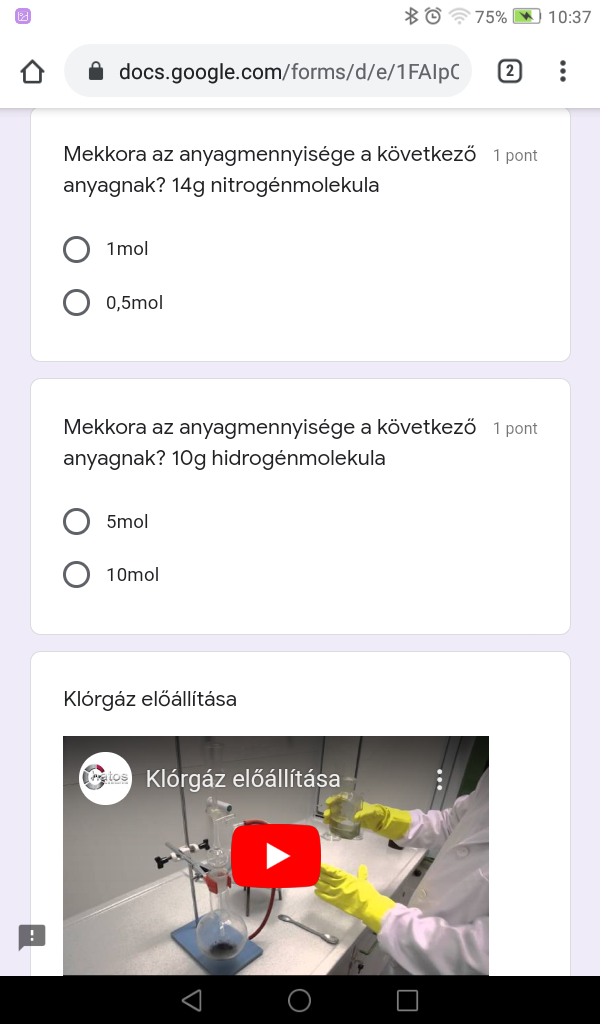The width and height of the screenshot is (600, 1024).
Task: Choose the 10mol answer option
Action: [77, 574]
